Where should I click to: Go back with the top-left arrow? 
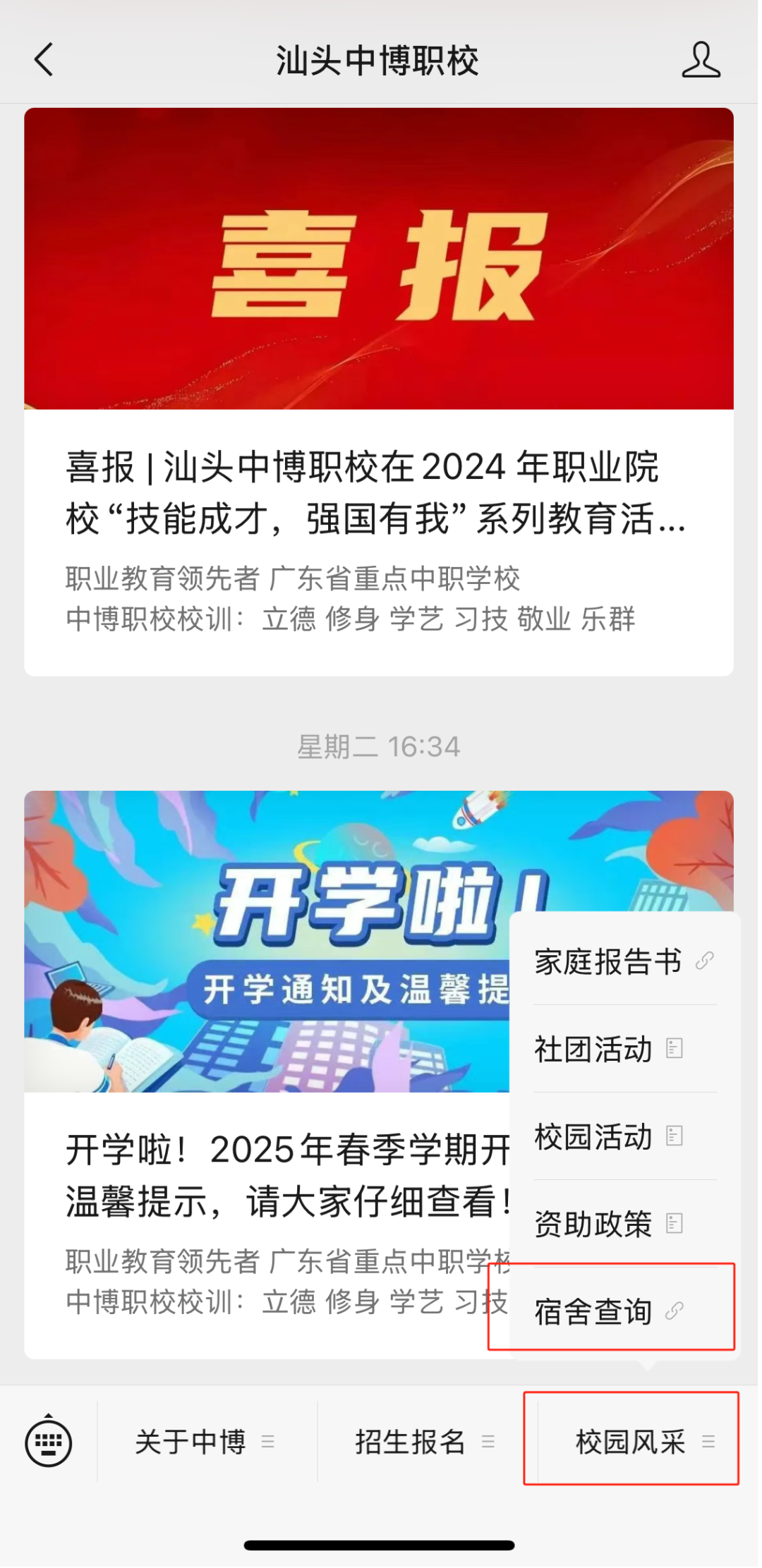(44, 60)
